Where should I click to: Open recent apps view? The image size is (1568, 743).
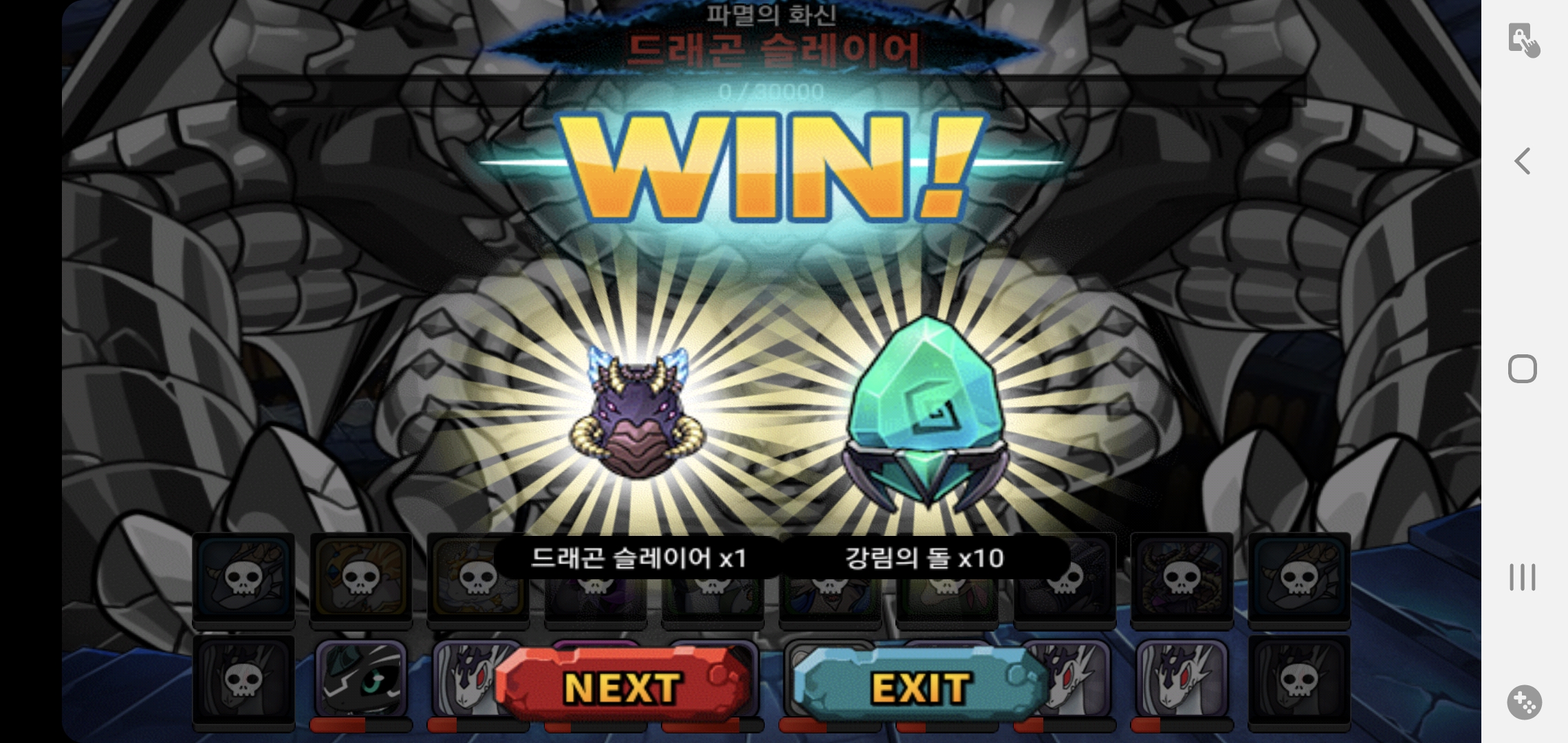[1522, 577]
